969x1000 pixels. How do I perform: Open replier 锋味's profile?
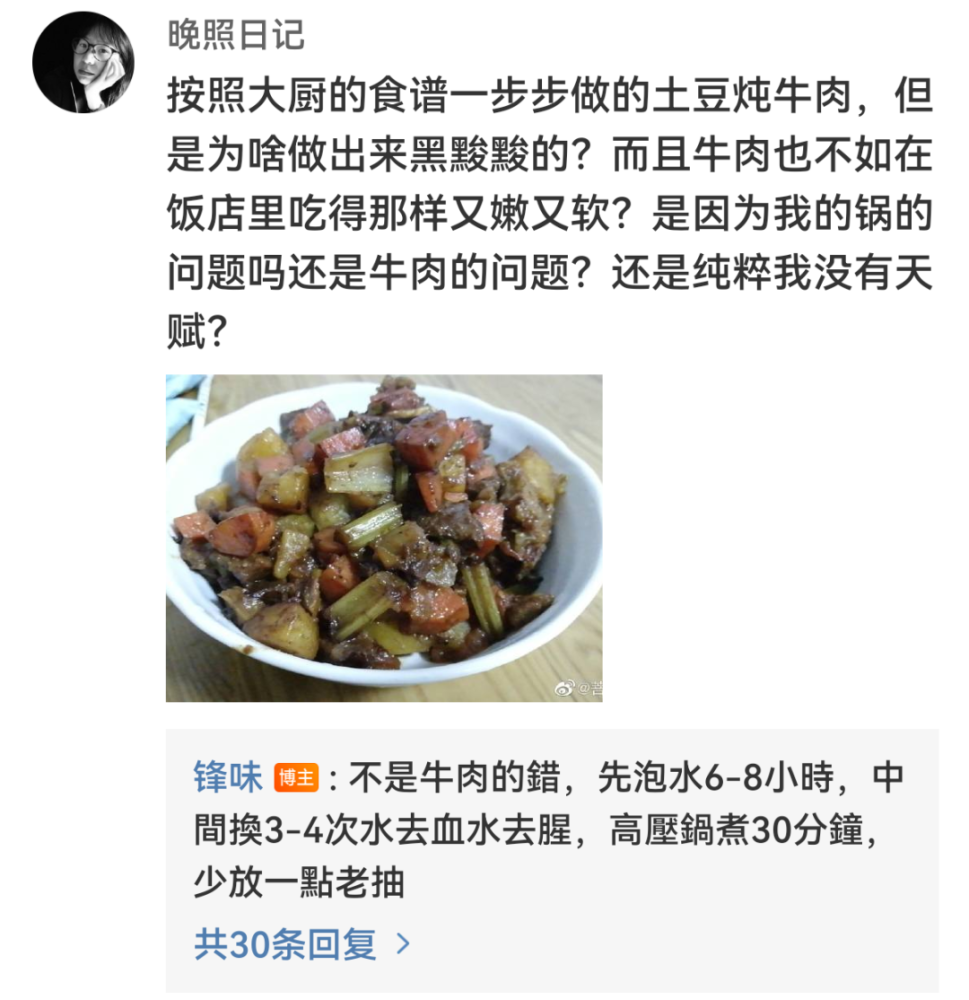pyautogui.click(x=228, y=777)
